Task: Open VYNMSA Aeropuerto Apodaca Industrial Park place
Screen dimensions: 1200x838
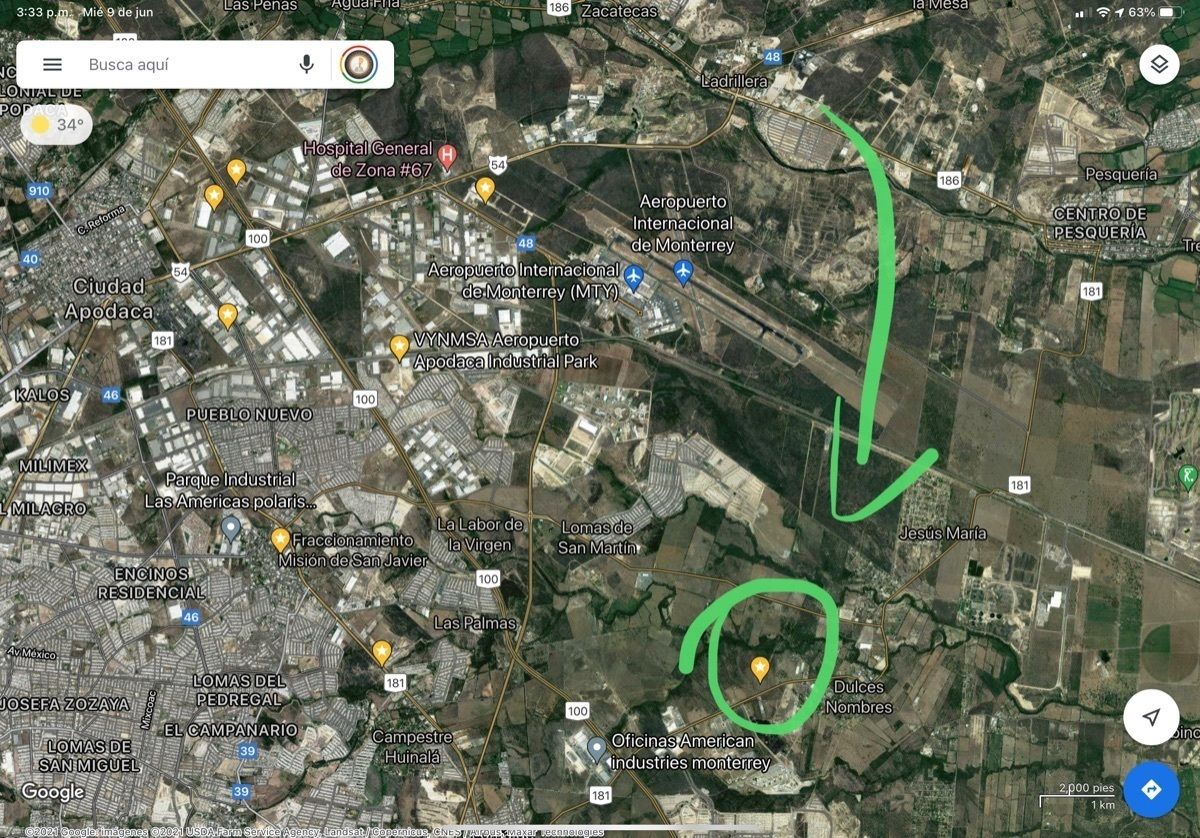Action: 399,347
